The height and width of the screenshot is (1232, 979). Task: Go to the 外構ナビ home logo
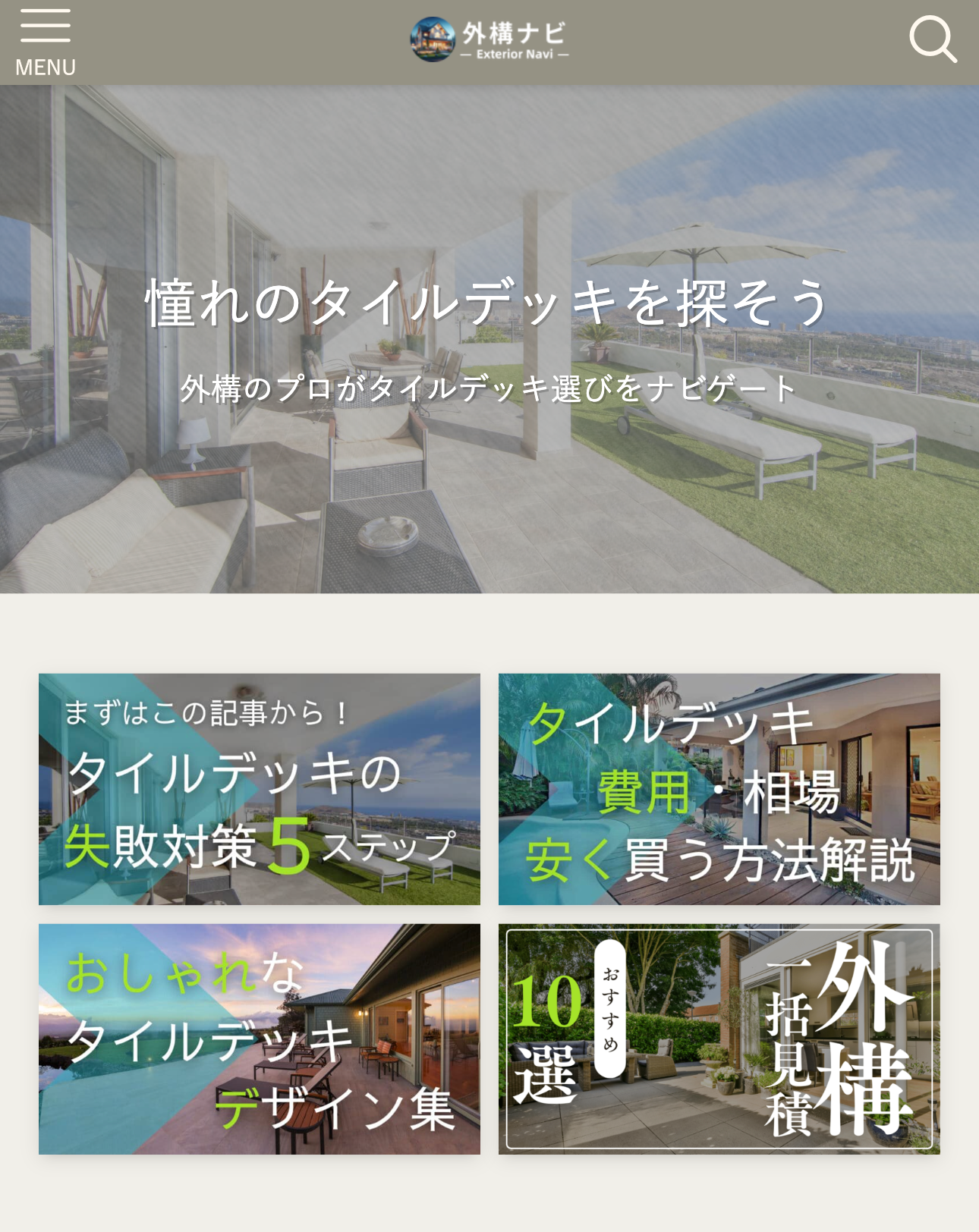click(489, 41)
